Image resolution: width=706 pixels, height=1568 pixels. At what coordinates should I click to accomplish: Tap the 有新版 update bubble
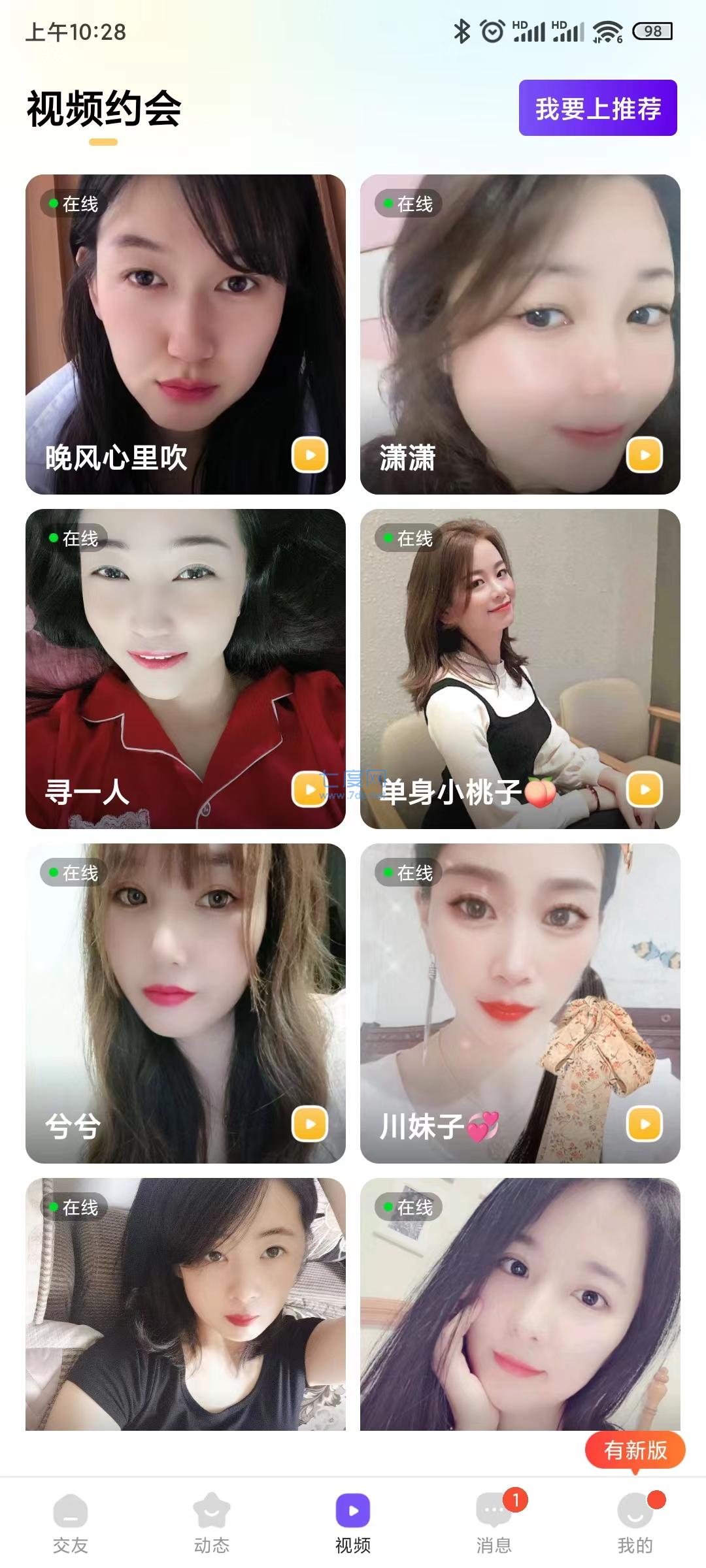(635, 1451)
